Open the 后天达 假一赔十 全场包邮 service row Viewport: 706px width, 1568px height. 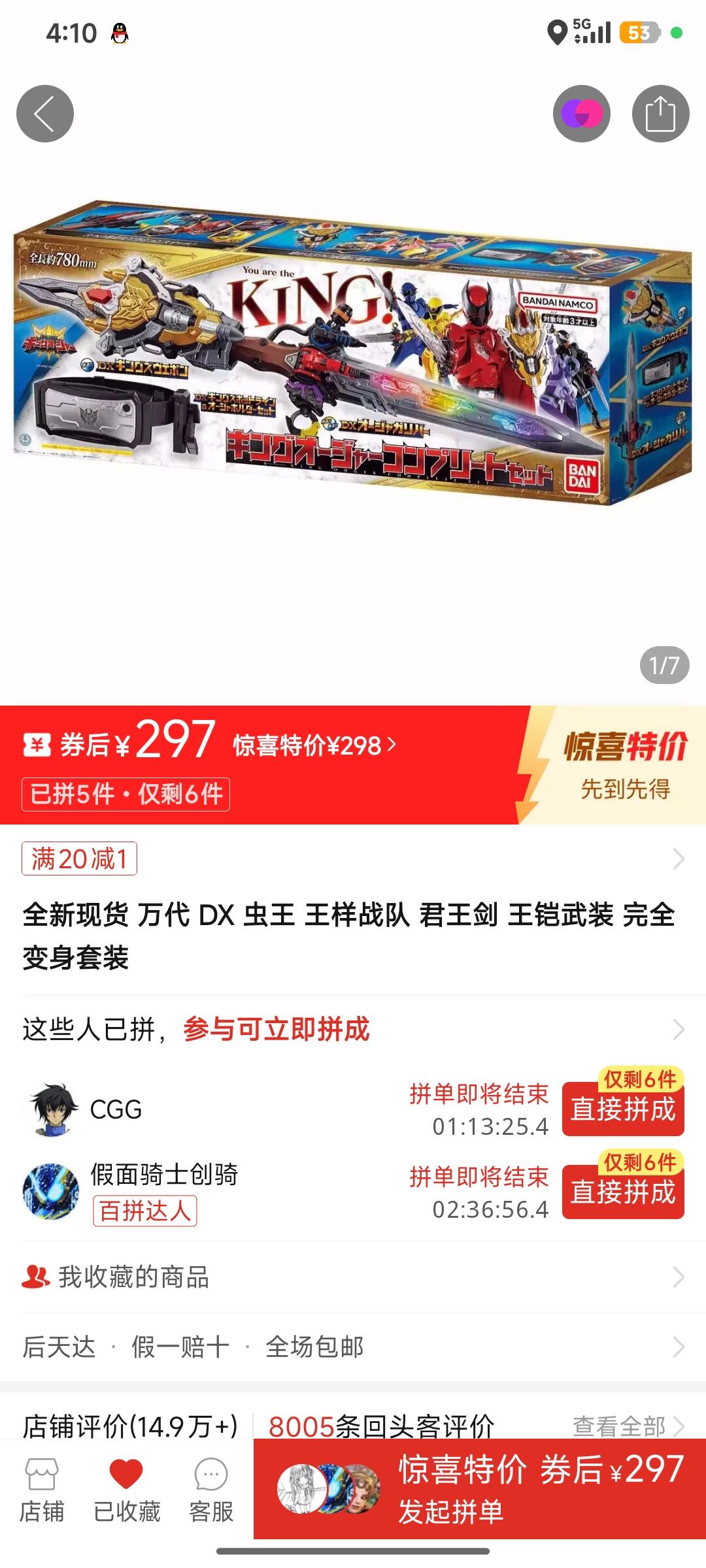point(353,1347)
